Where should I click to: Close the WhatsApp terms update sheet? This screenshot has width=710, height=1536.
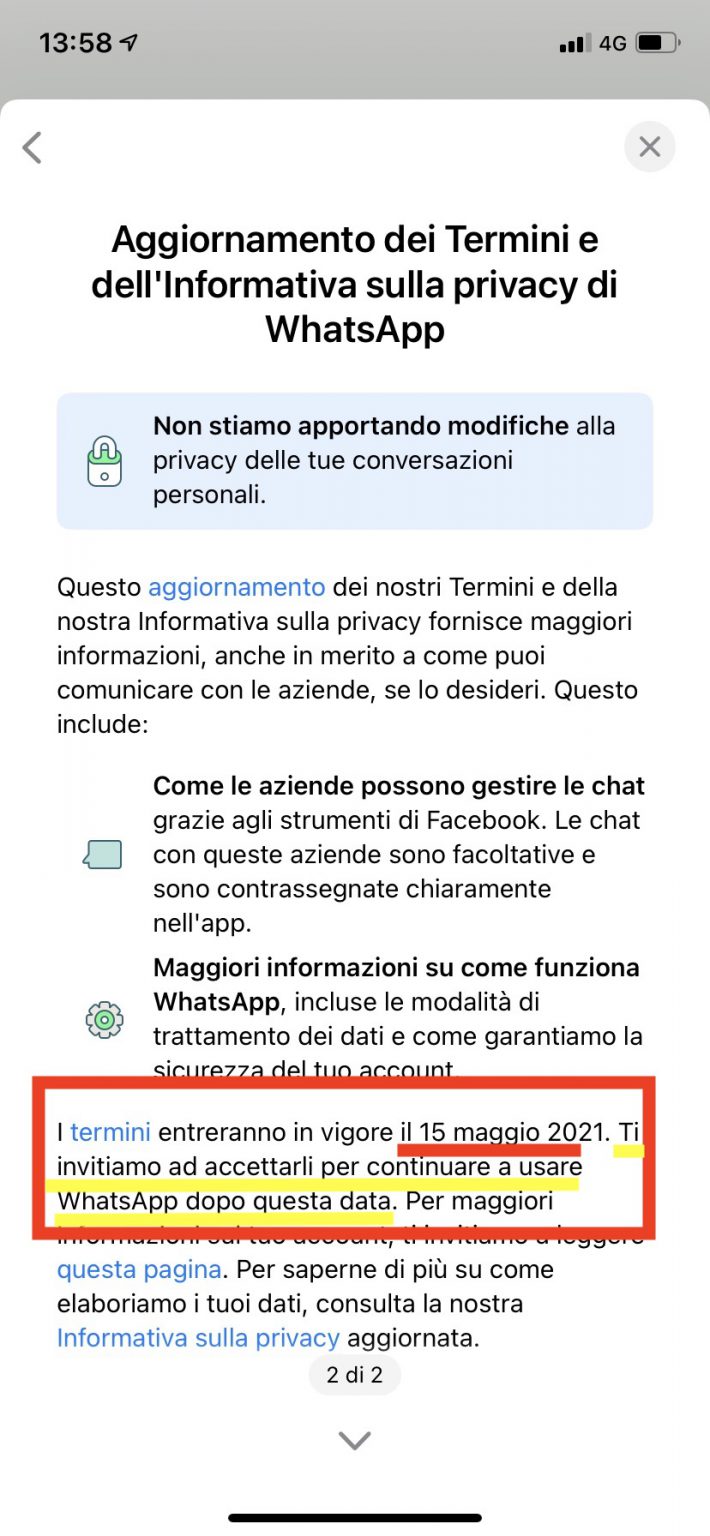[x=650, y=147]
